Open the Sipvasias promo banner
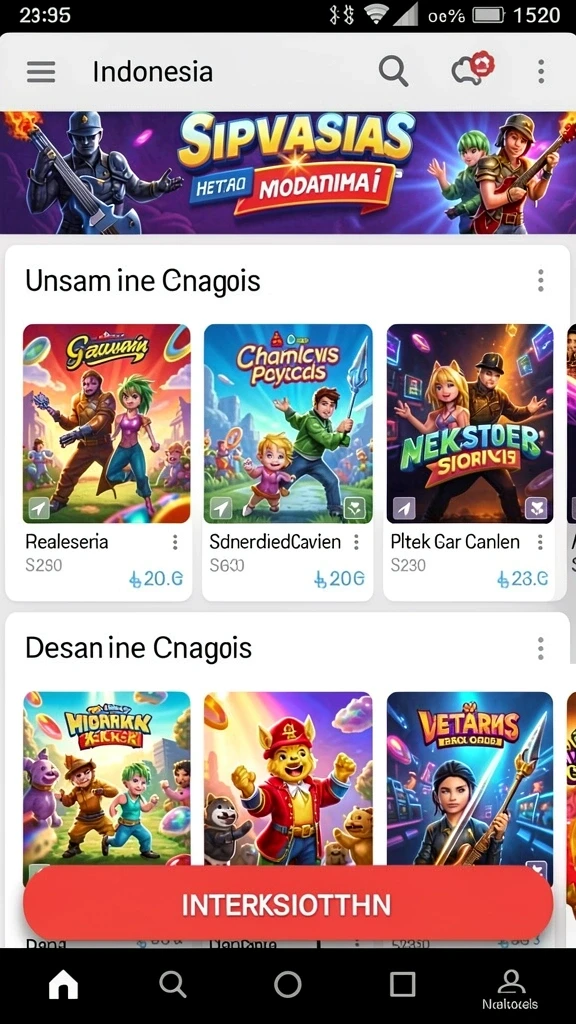This screenshot has width=576, height=1024. (x=288, y=172)
